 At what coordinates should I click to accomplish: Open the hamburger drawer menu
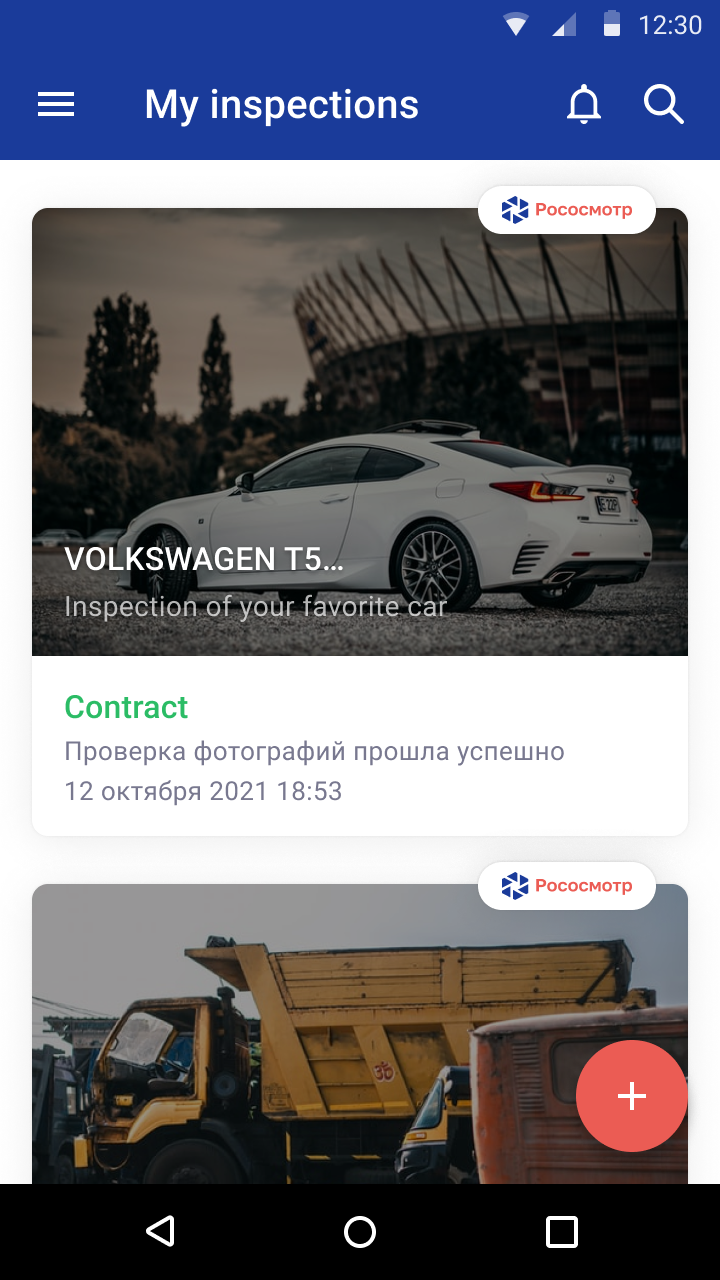[x=56, y=105]
